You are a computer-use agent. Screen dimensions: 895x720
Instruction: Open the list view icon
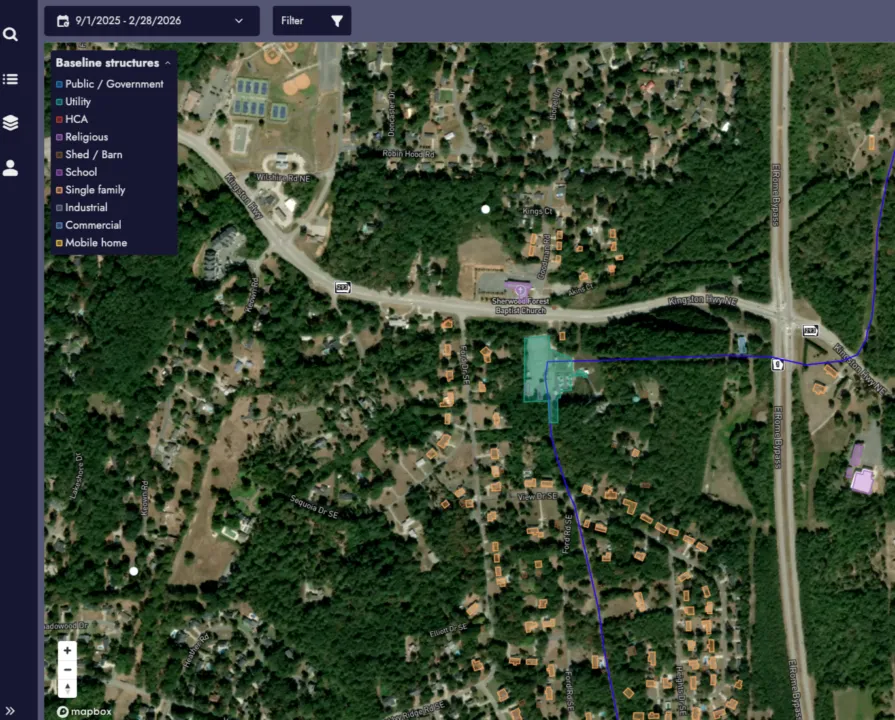[x=10, y=79]
